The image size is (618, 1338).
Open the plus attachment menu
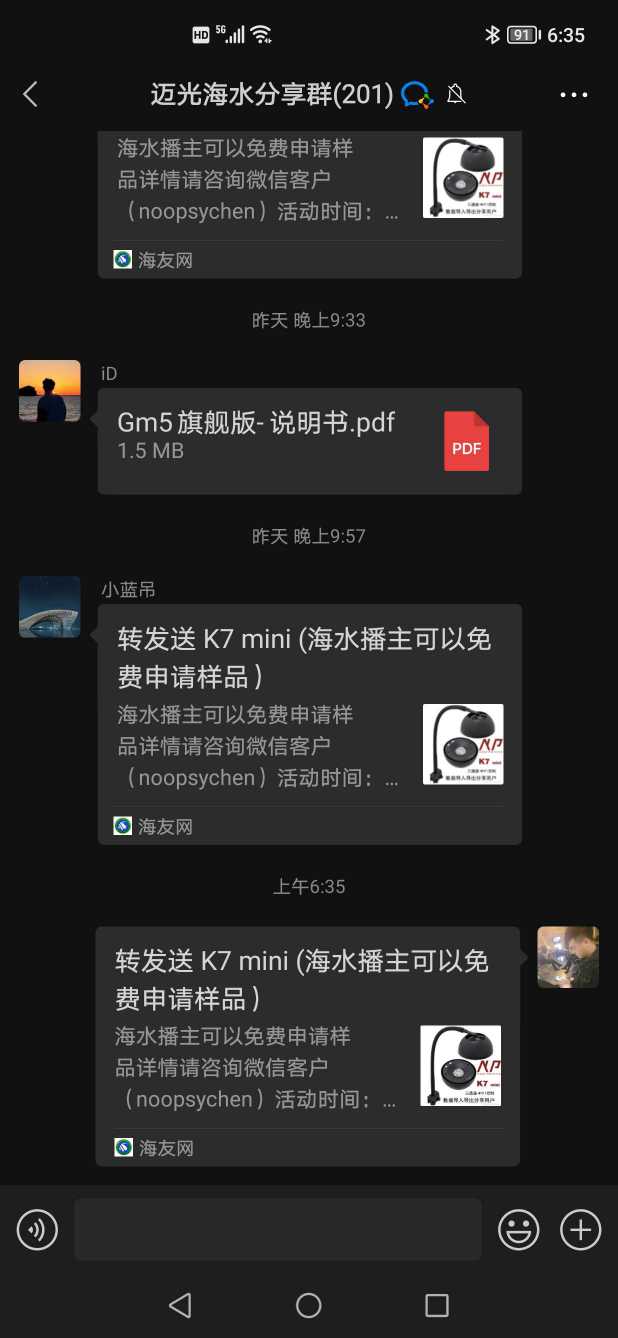580,1229
